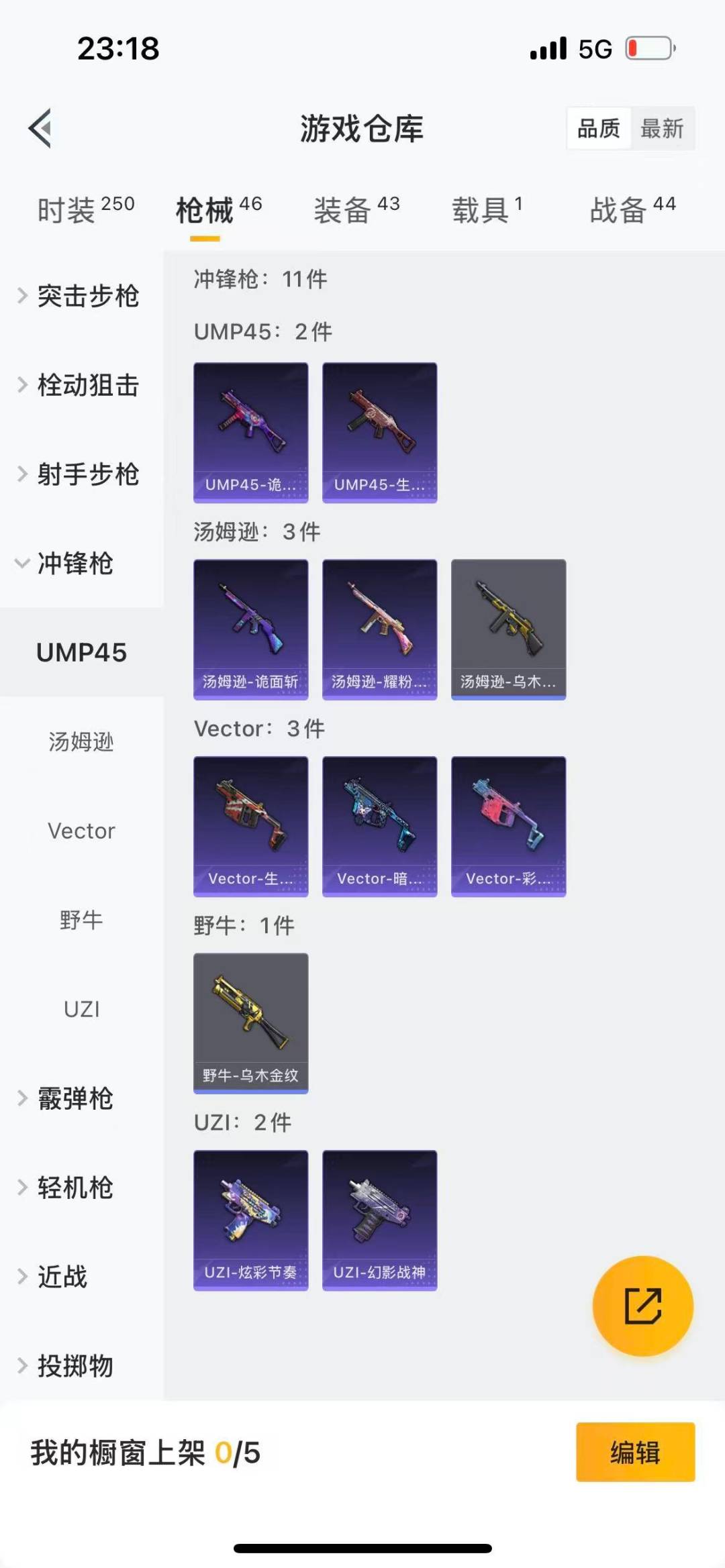View the UZI-炫彩节奏 skin
The image size is (725, 1568).
pyautogui.click(x=251, y=1220)
